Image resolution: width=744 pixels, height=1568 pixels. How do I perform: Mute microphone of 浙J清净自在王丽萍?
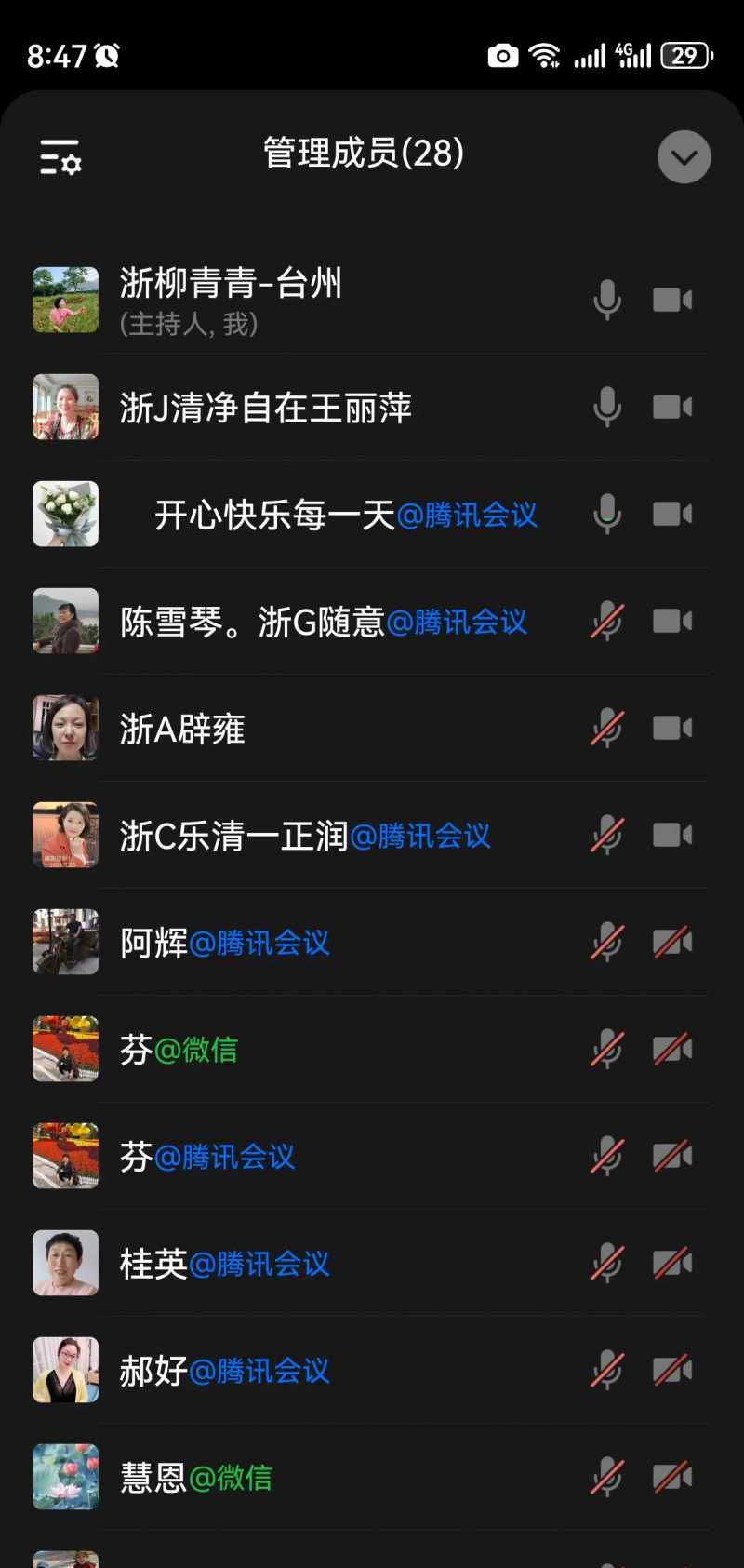click(607, 408)
